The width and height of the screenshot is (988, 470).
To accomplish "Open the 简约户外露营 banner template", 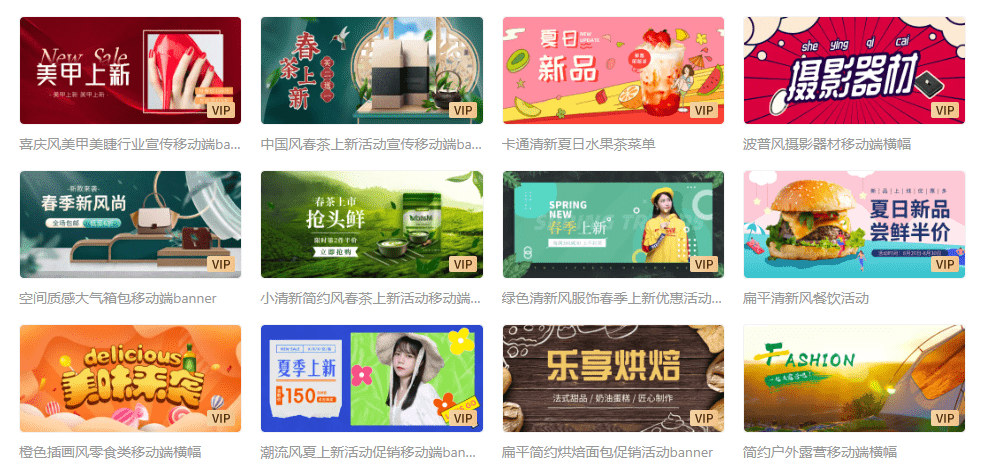I will [854, 378].
